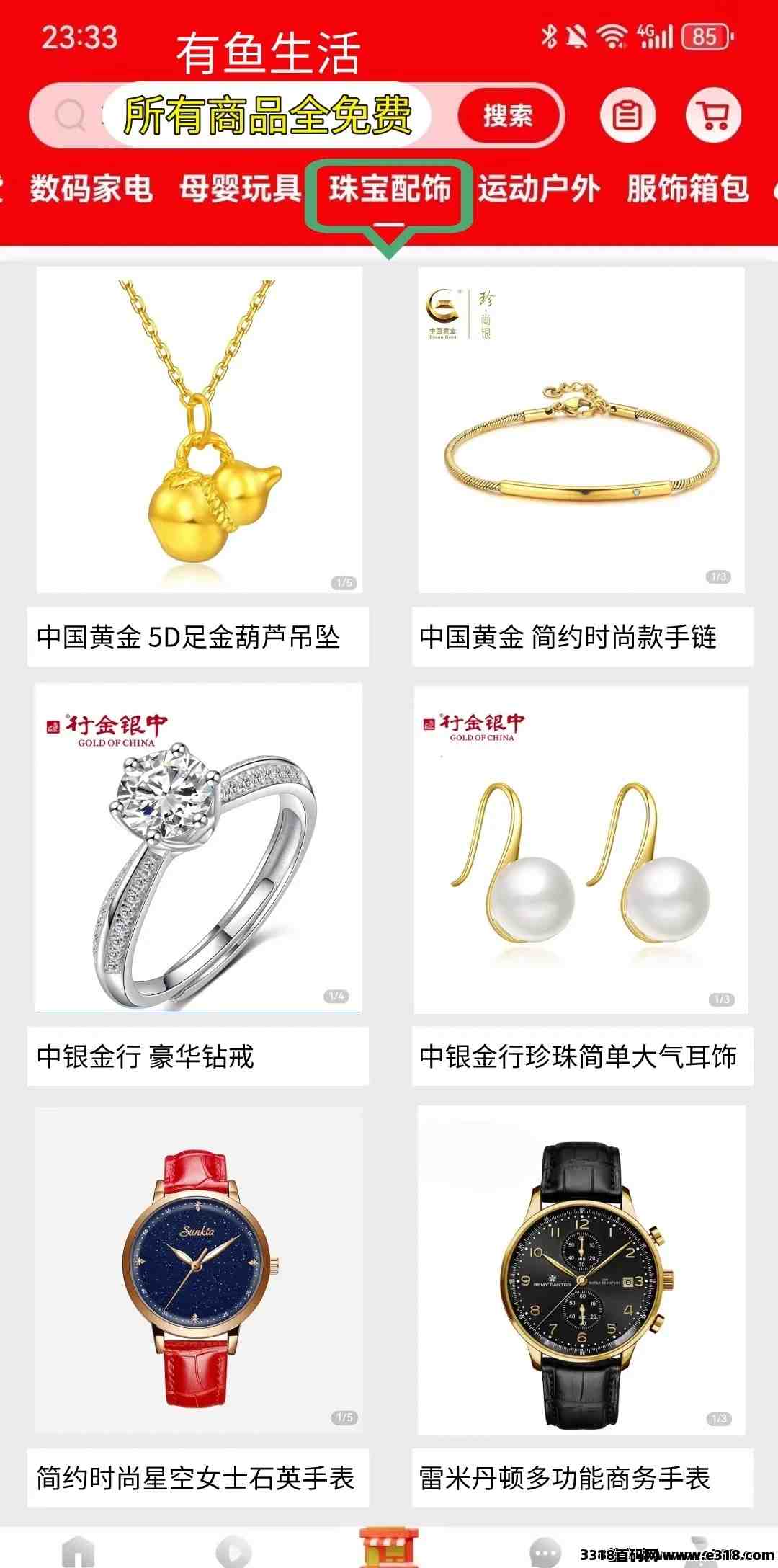Switch to 母婴玩具 category tab

point(241,189)
